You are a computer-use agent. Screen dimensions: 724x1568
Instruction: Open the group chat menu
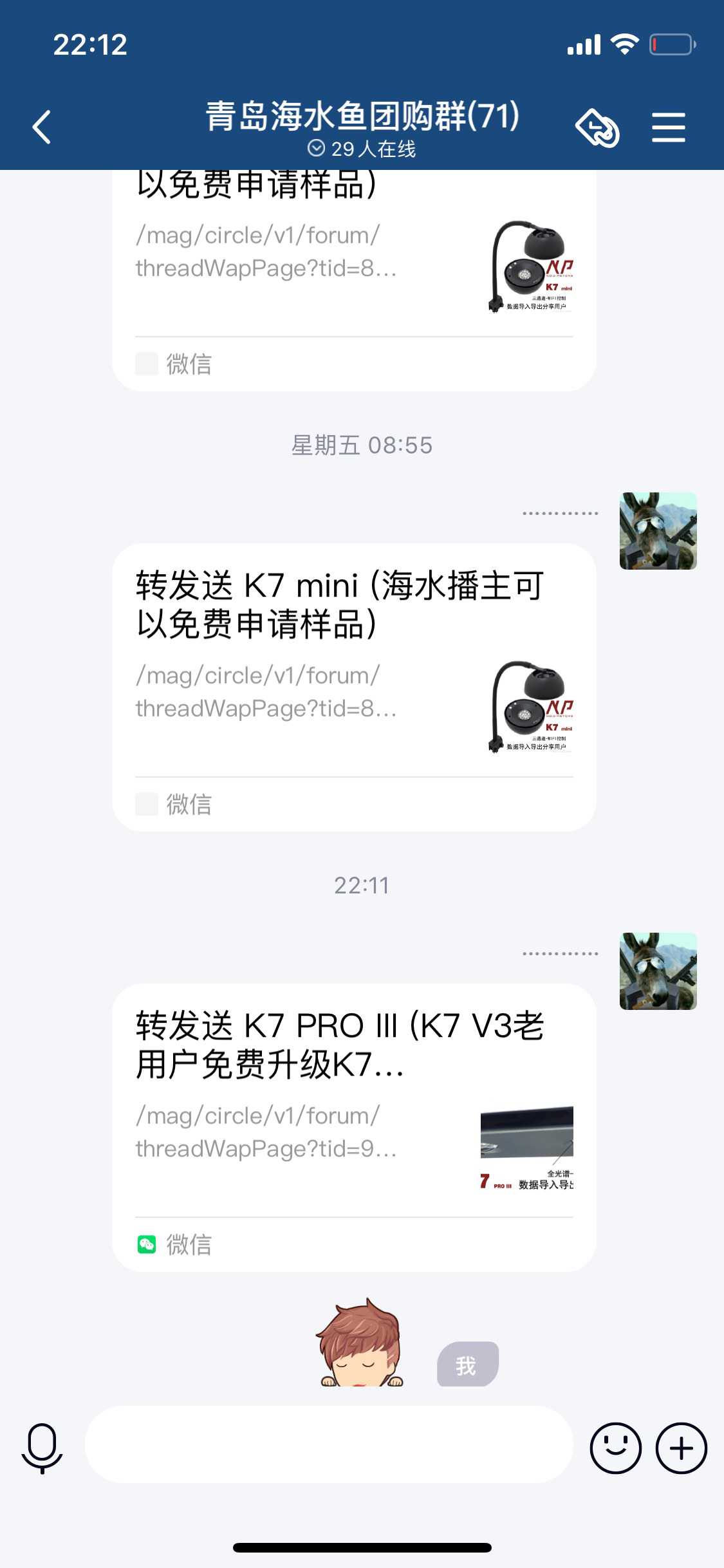click(x=669, y=127)
